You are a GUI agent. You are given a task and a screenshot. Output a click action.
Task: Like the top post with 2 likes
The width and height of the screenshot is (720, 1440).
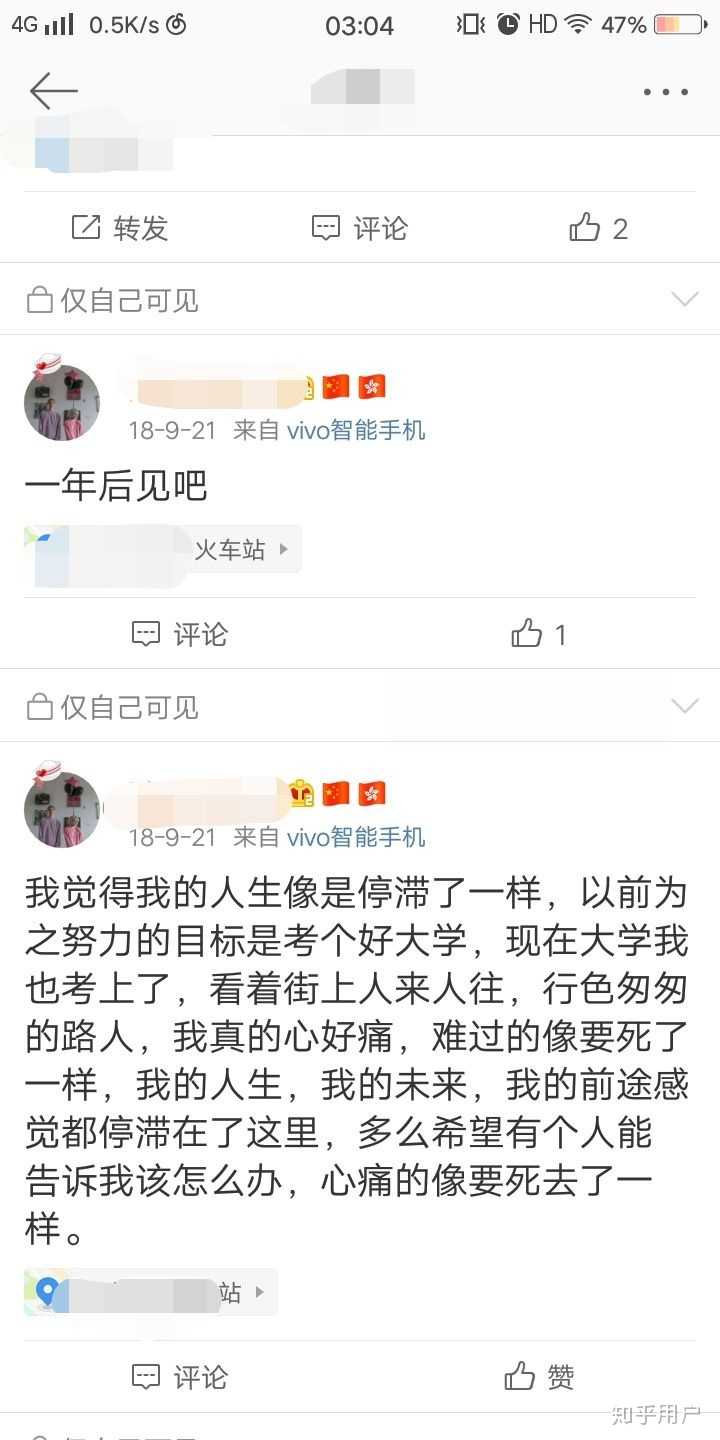pyautogui.click(x=599, y=228)
